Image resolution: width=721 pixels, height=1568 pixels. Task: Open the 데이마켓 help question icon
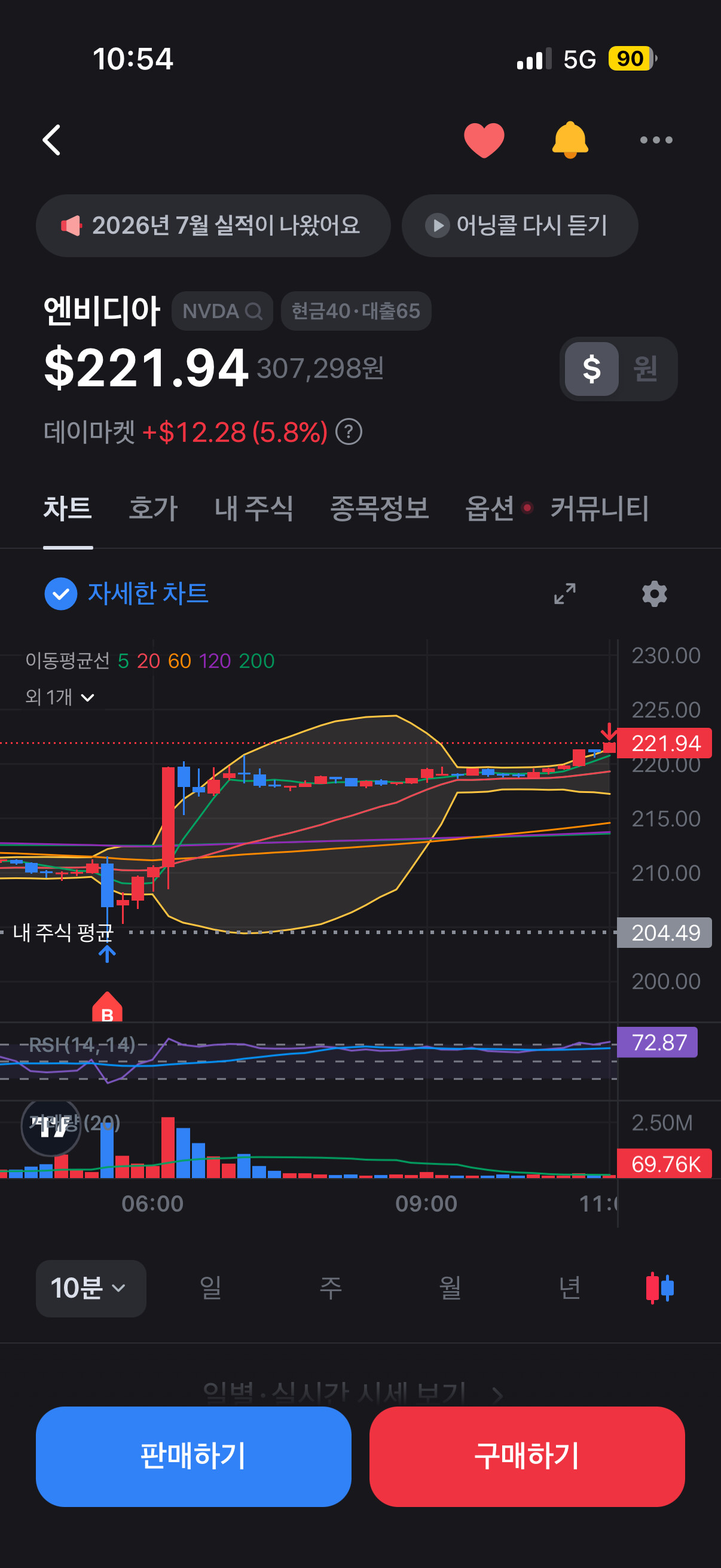coord(349,432)
